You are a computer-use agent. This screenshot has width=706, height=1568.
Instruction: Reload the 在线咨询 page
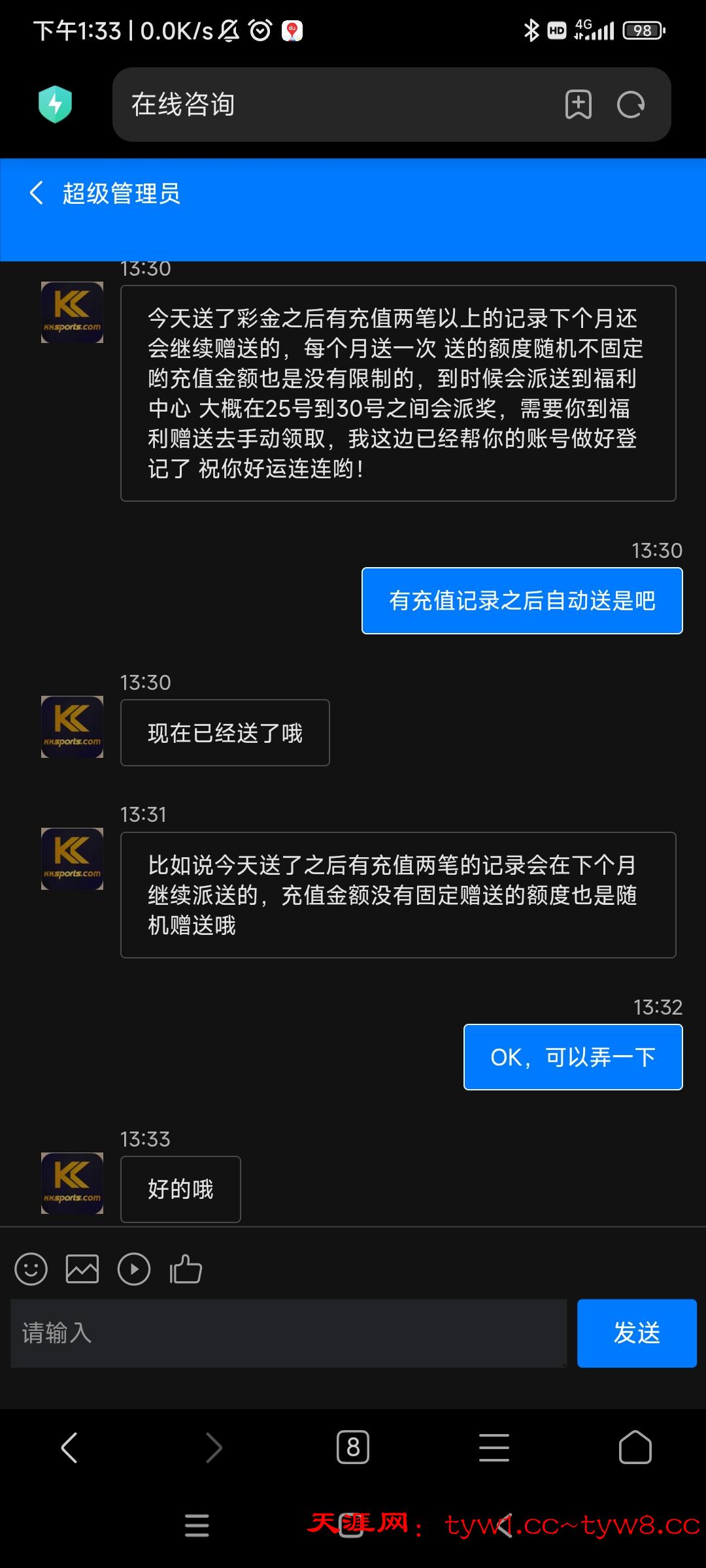(631, 105)
